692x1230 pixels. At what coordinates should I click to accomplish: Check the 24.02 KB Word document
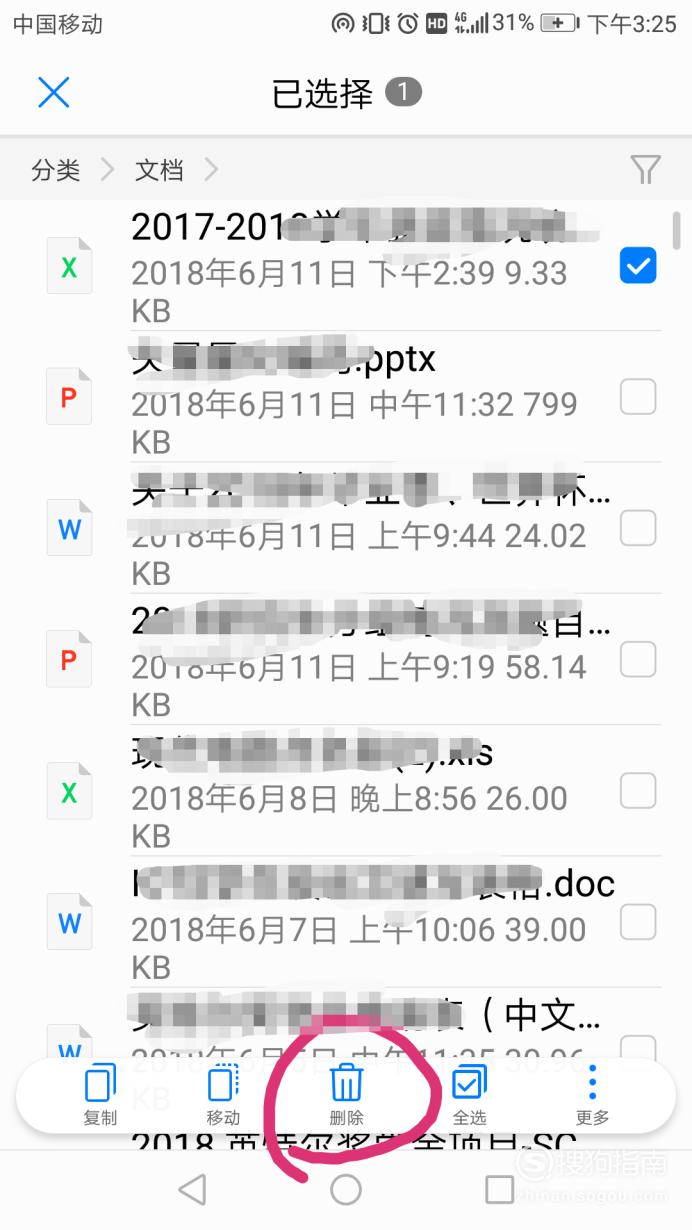pyautogui.click(x=638, y=528)
